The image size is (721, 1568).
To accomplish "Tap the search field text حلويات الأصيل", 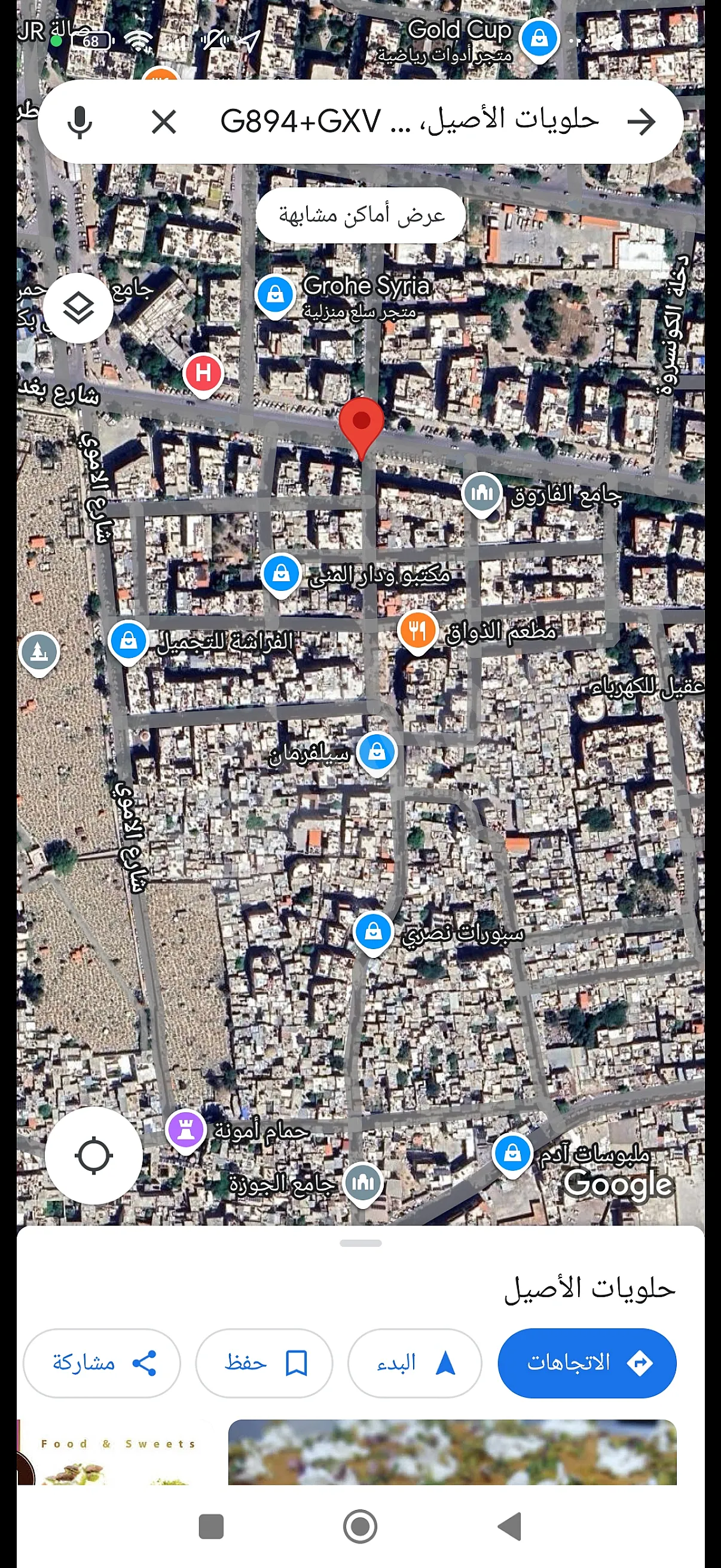I will tap(409, 121).
